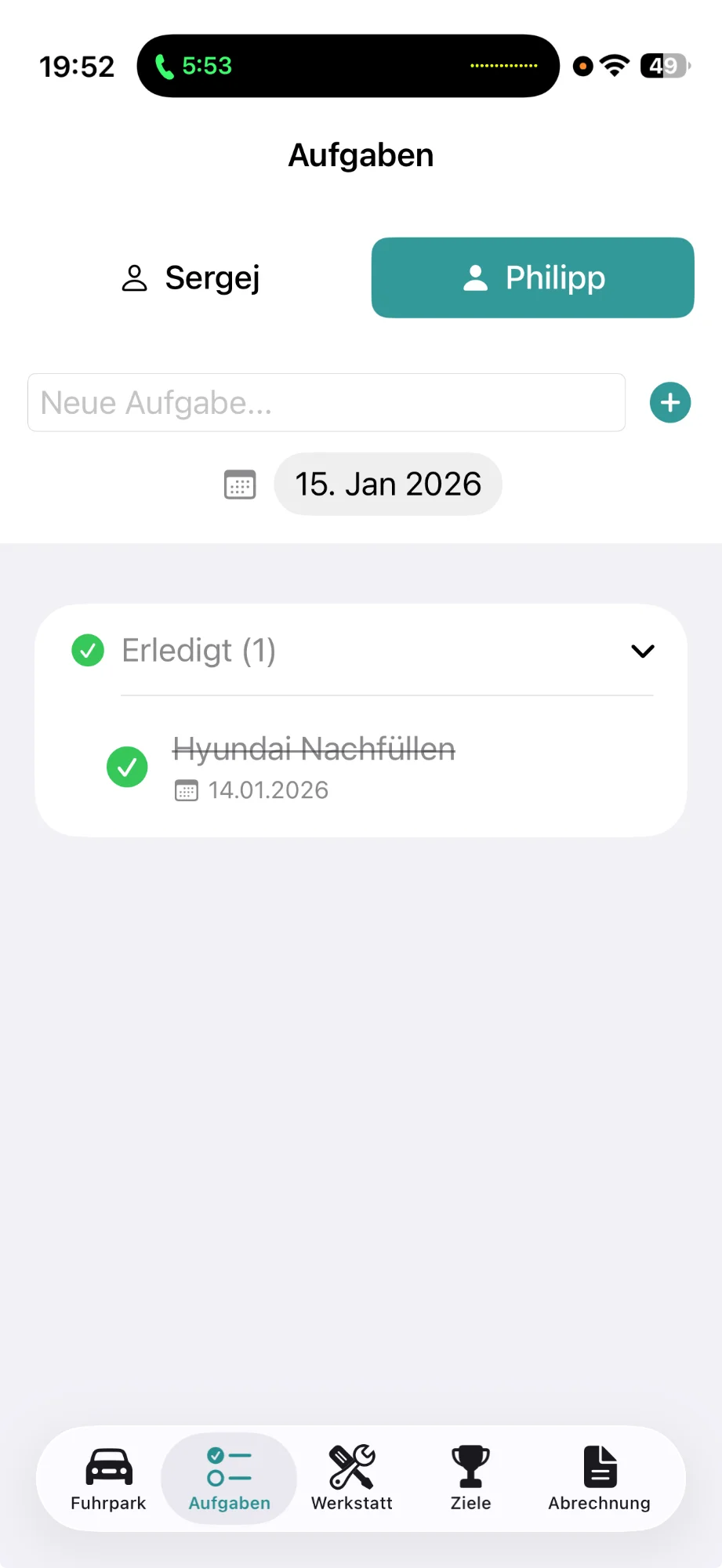722x1568 pixels.
Task: Tap the strikethrough Hyundai Nachfüllen entry
Action: coord(314,750)
